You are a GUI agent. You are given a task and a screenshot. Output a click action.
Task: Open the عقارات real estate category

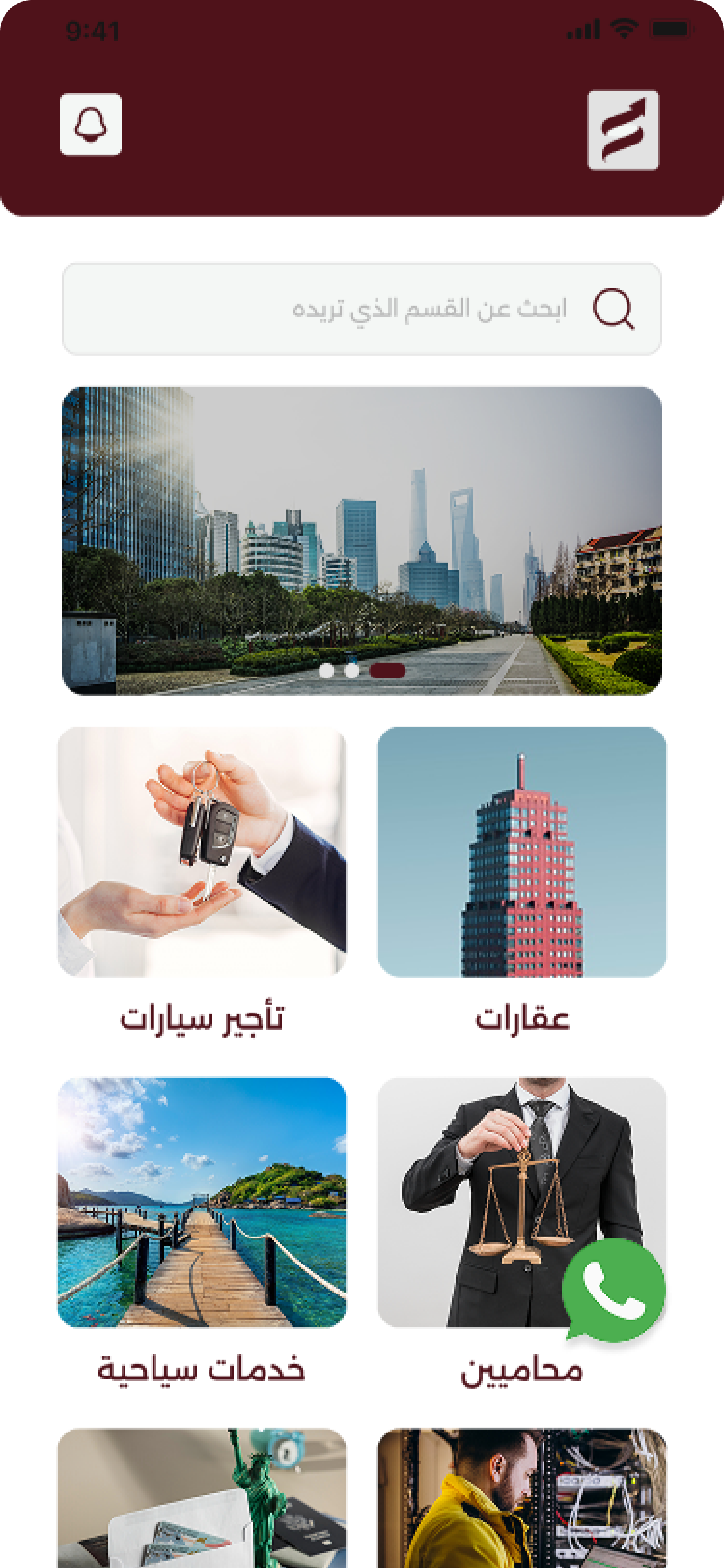pyautogui.click(x=521, y=851)
